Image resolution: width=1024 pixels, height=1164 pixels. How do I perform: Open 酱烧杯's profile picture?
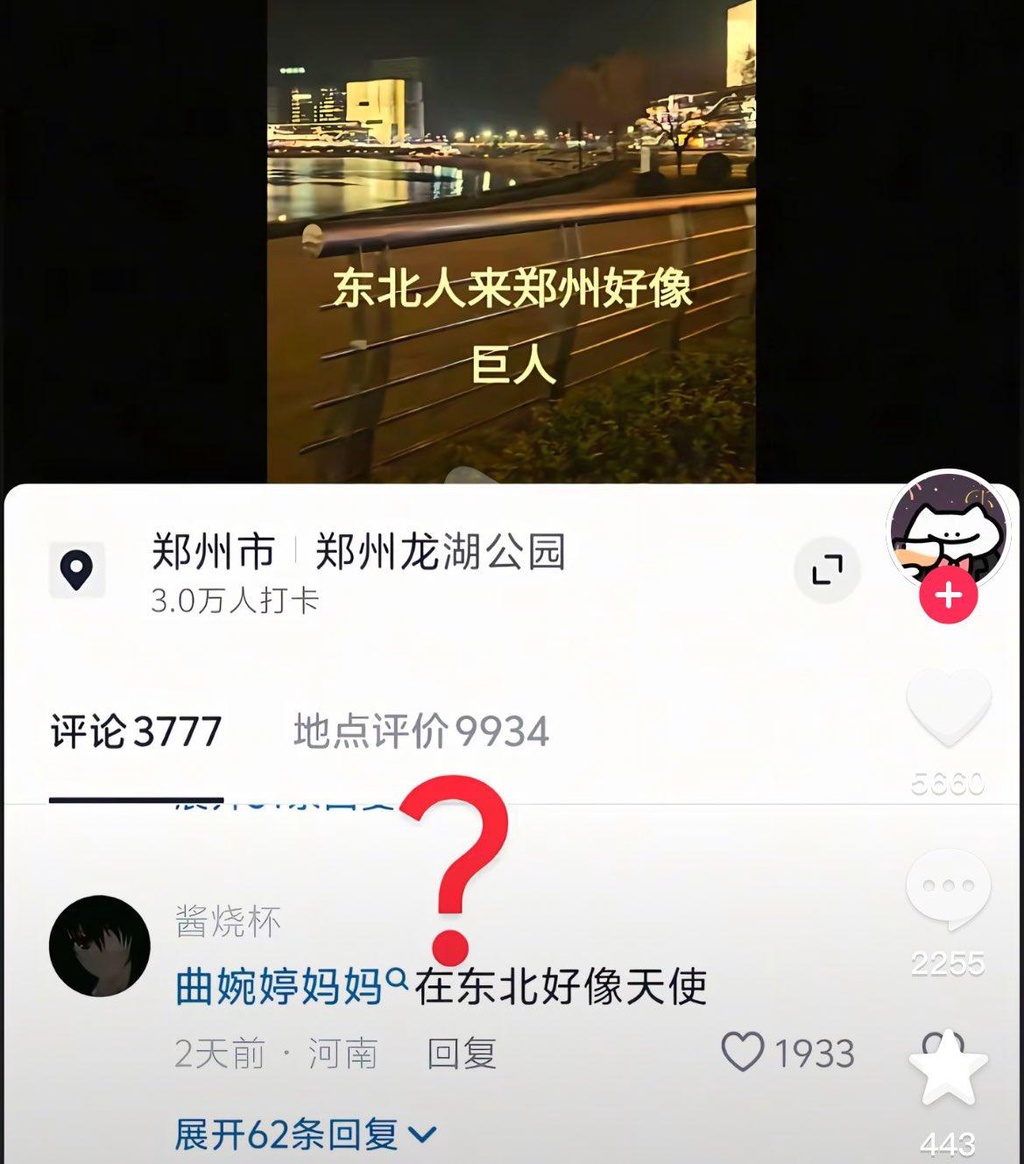(x=99, y=946)
